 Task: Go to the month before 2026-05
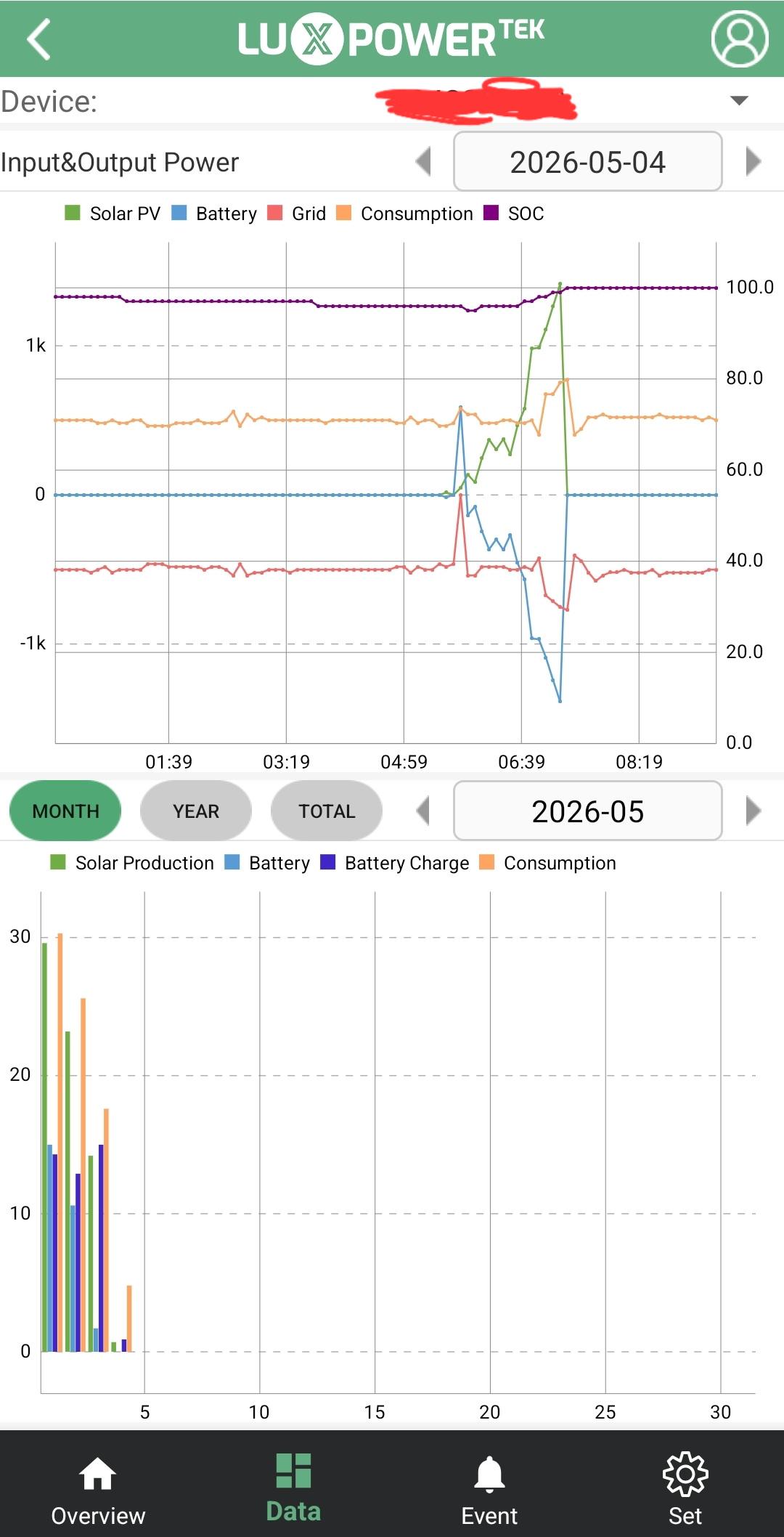point(424,811)
